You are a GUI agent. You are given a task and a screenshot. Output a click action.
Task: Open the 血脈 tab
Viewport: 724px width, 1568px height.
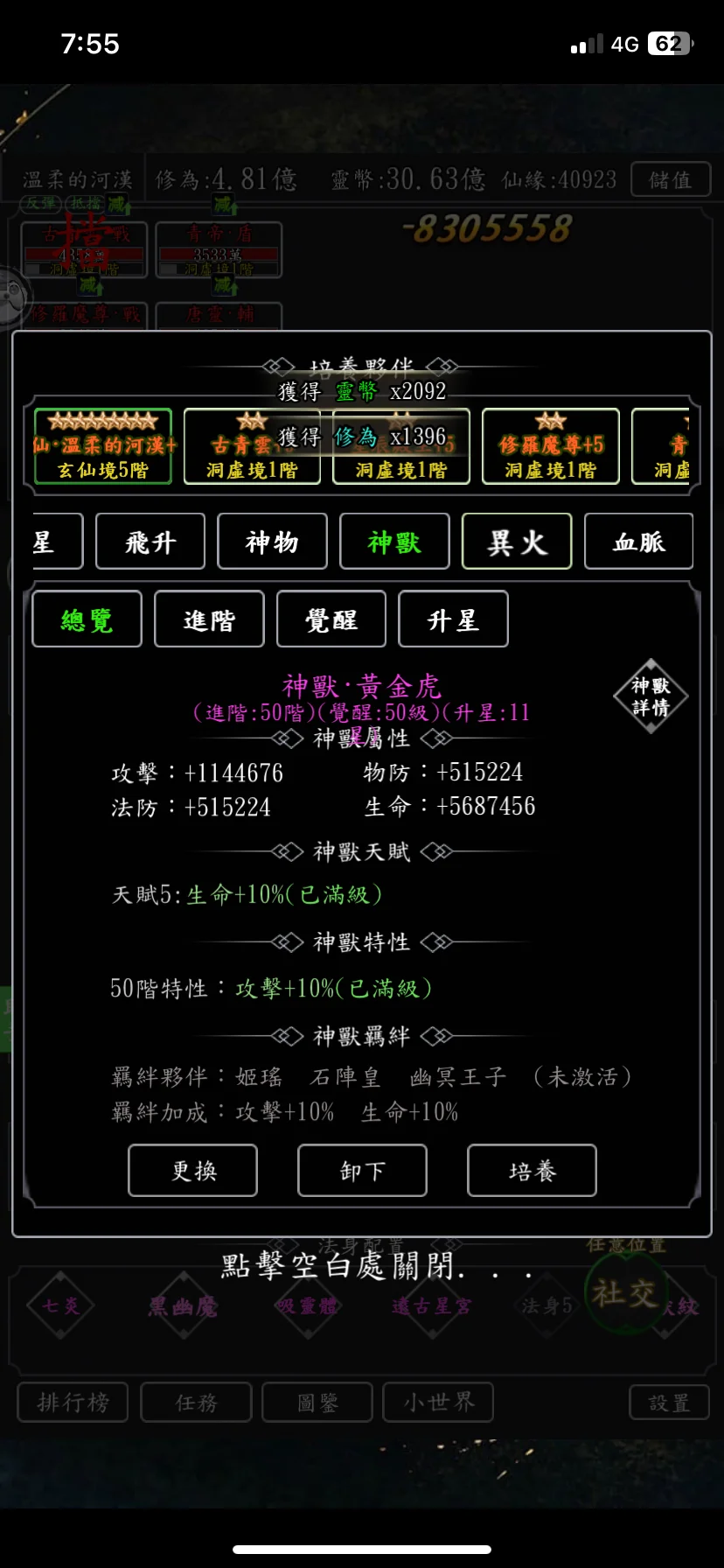tap(638, 542)
